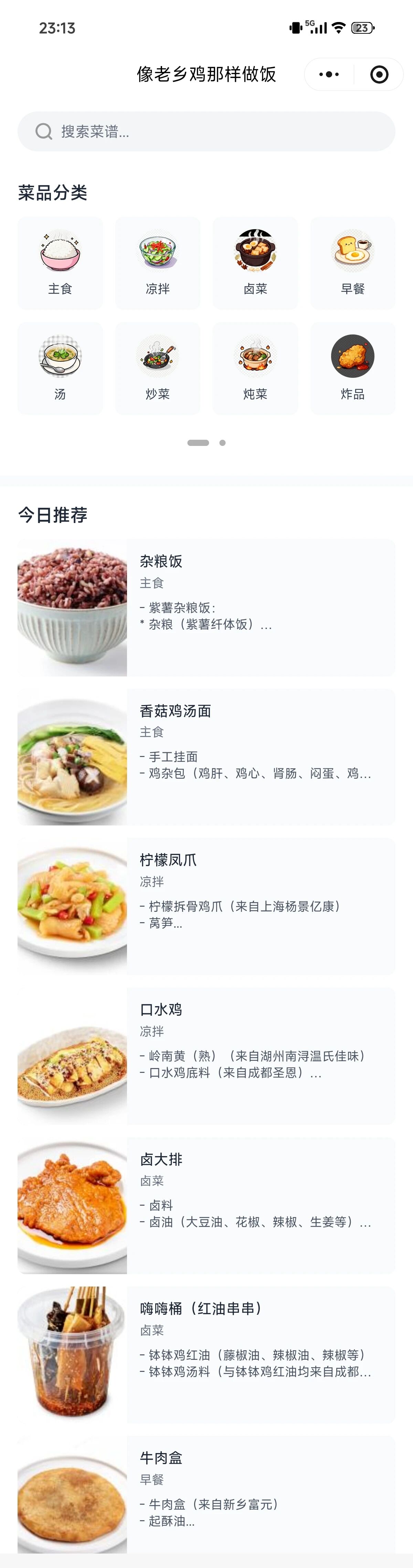The image size is (413, 1568).
Task: Open the mini program more-options menu
Action: (x=329, y=74)
